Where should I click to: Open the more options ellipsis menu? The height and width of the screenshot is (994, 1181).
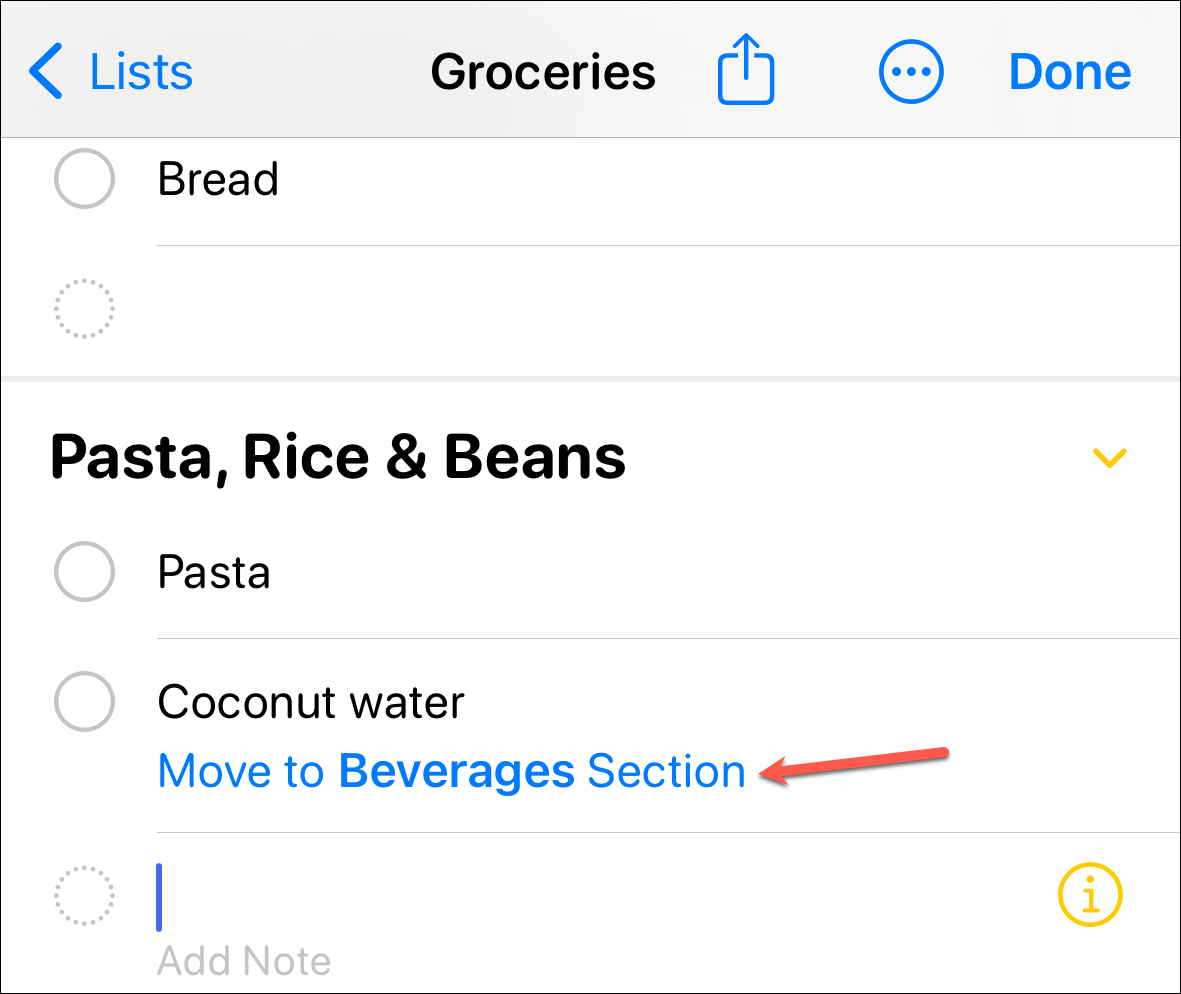pos(911,72)
